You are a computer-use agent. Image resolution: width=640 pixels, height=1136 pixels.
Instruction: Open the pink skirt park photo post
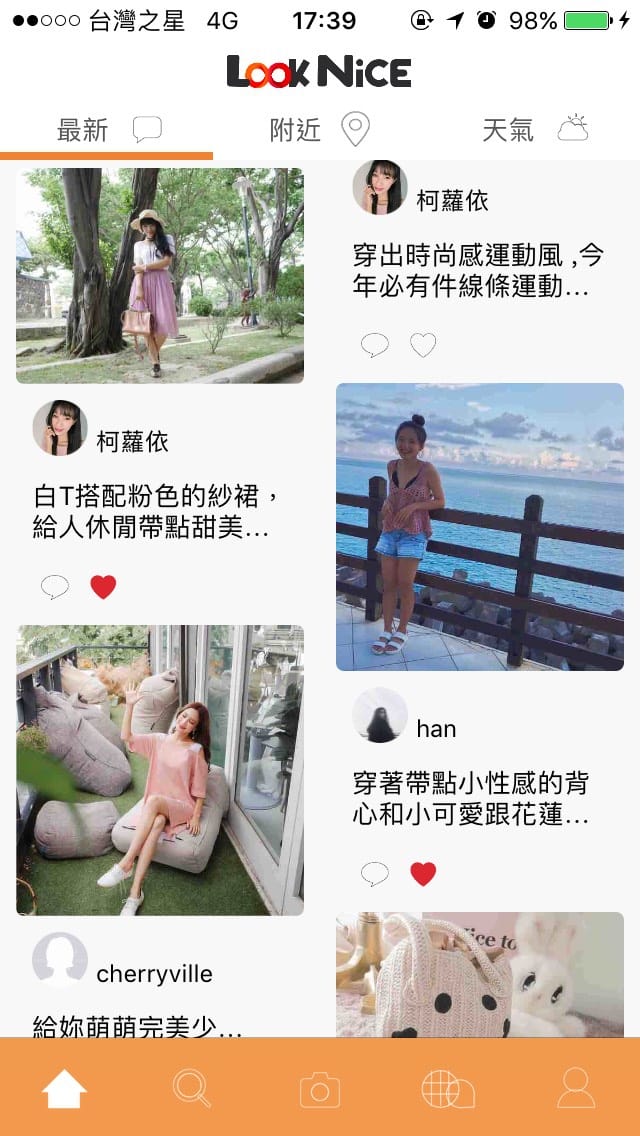[160, 275]
